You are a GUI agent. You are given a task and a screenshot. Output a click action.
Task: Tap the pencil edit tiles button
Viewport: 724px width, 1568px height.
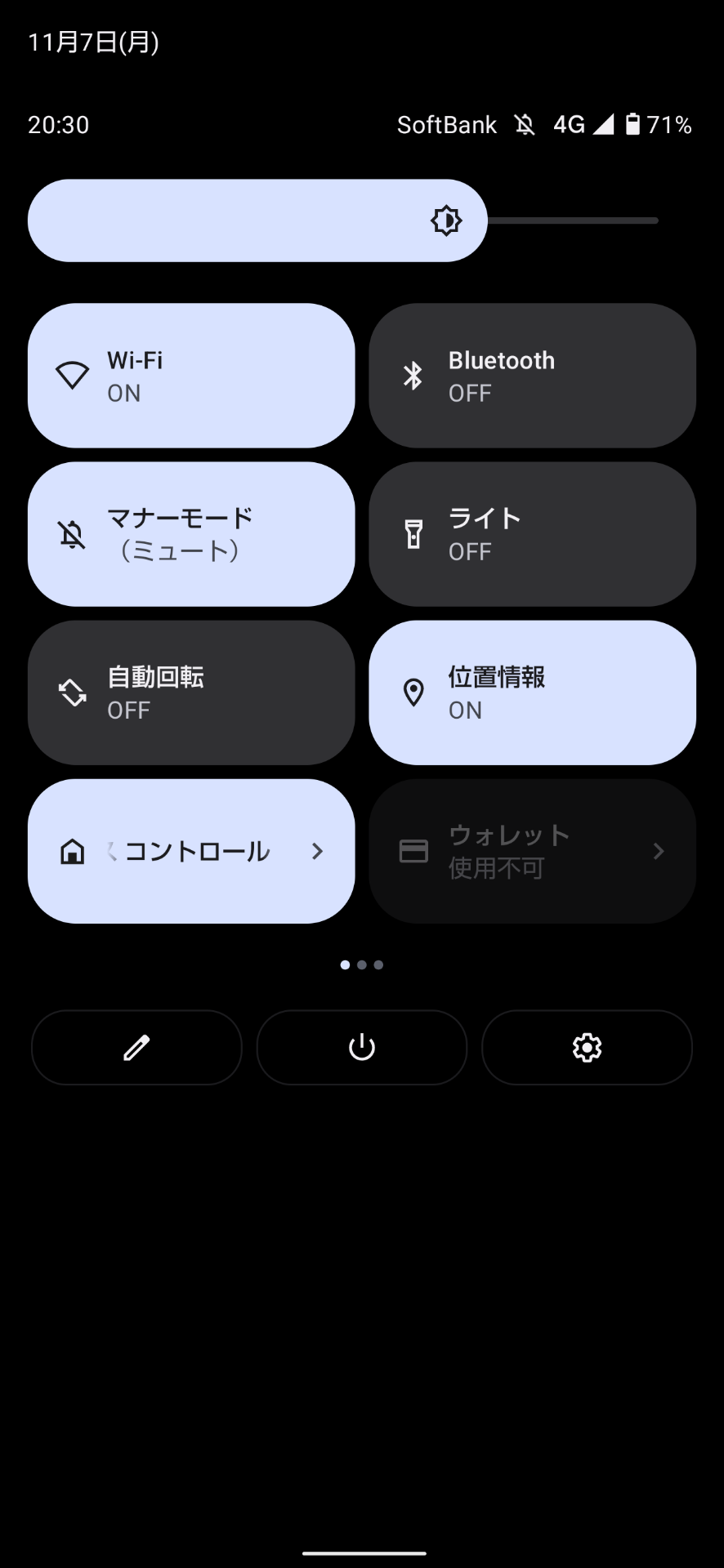(136, 1048)
